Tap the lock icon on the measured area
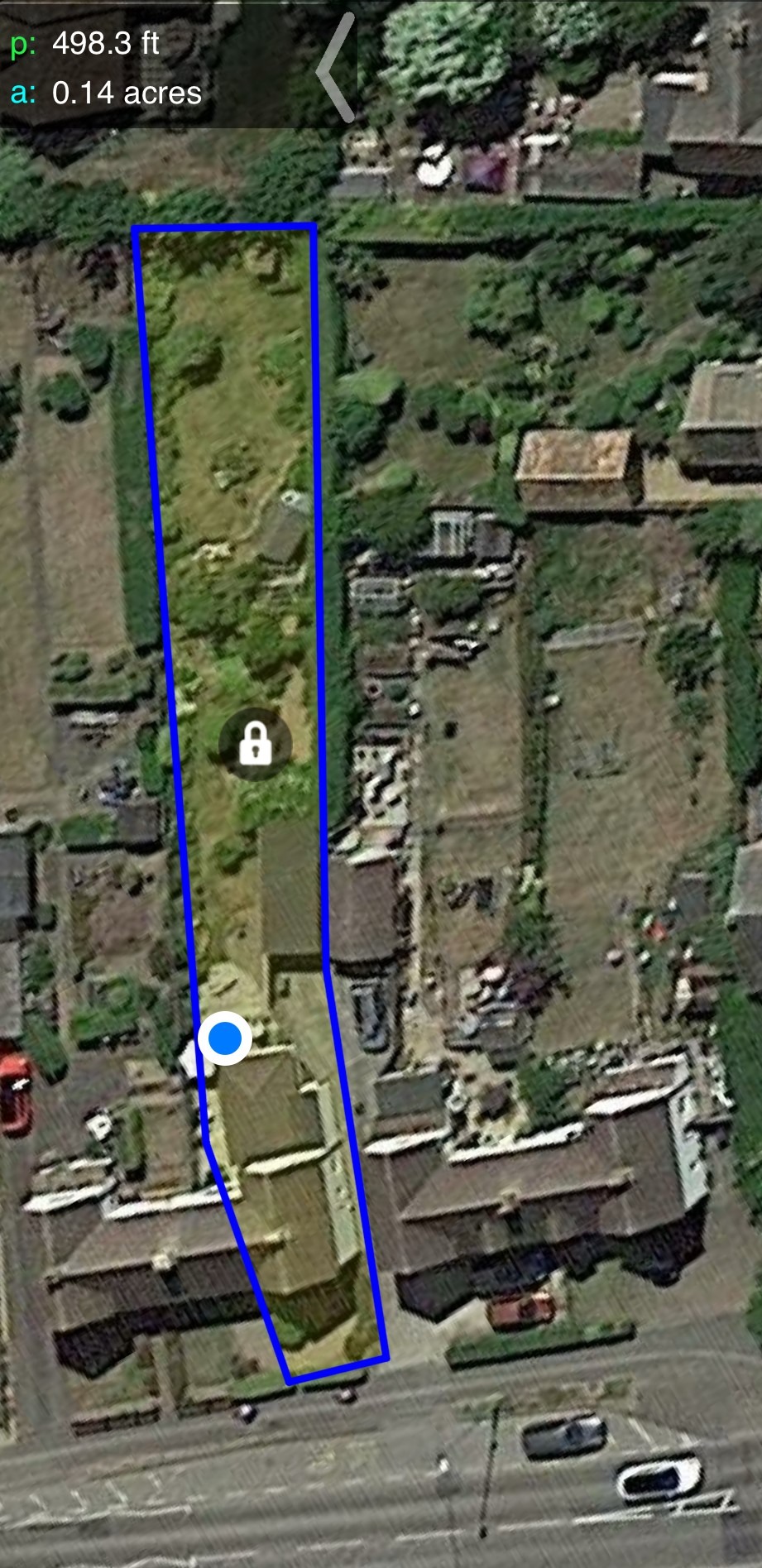The image size is (762, 1568). point(256,743)
